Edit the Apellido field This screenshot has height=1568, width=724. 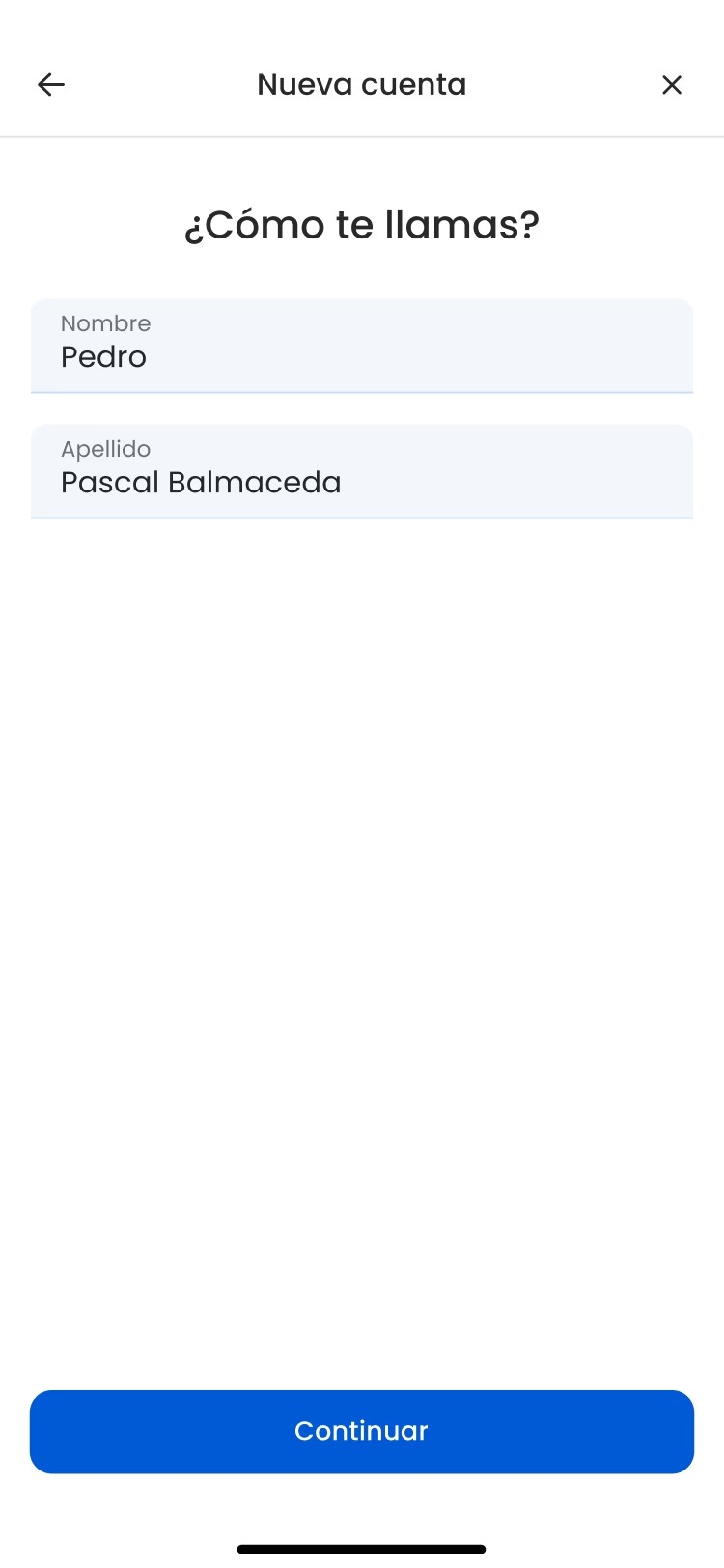361,471
